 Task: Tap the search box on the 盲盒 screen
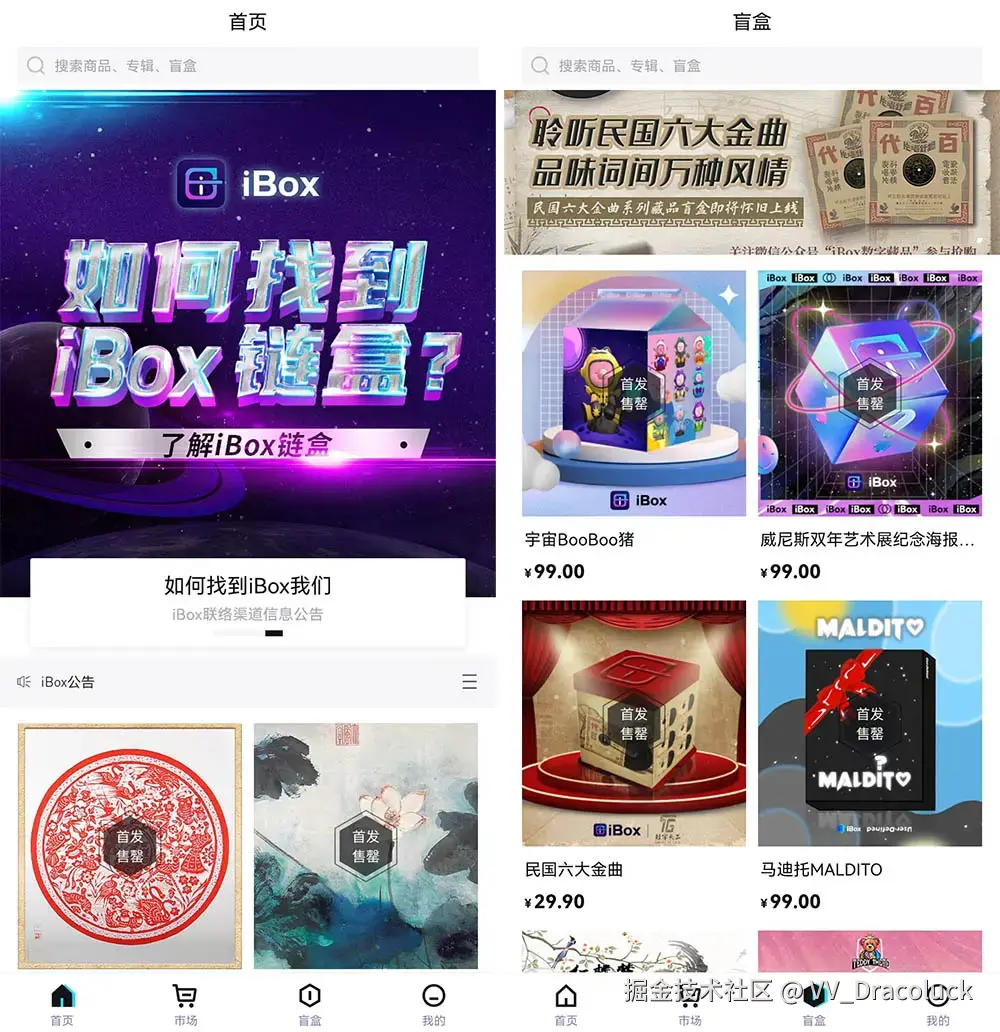[751, 66]
